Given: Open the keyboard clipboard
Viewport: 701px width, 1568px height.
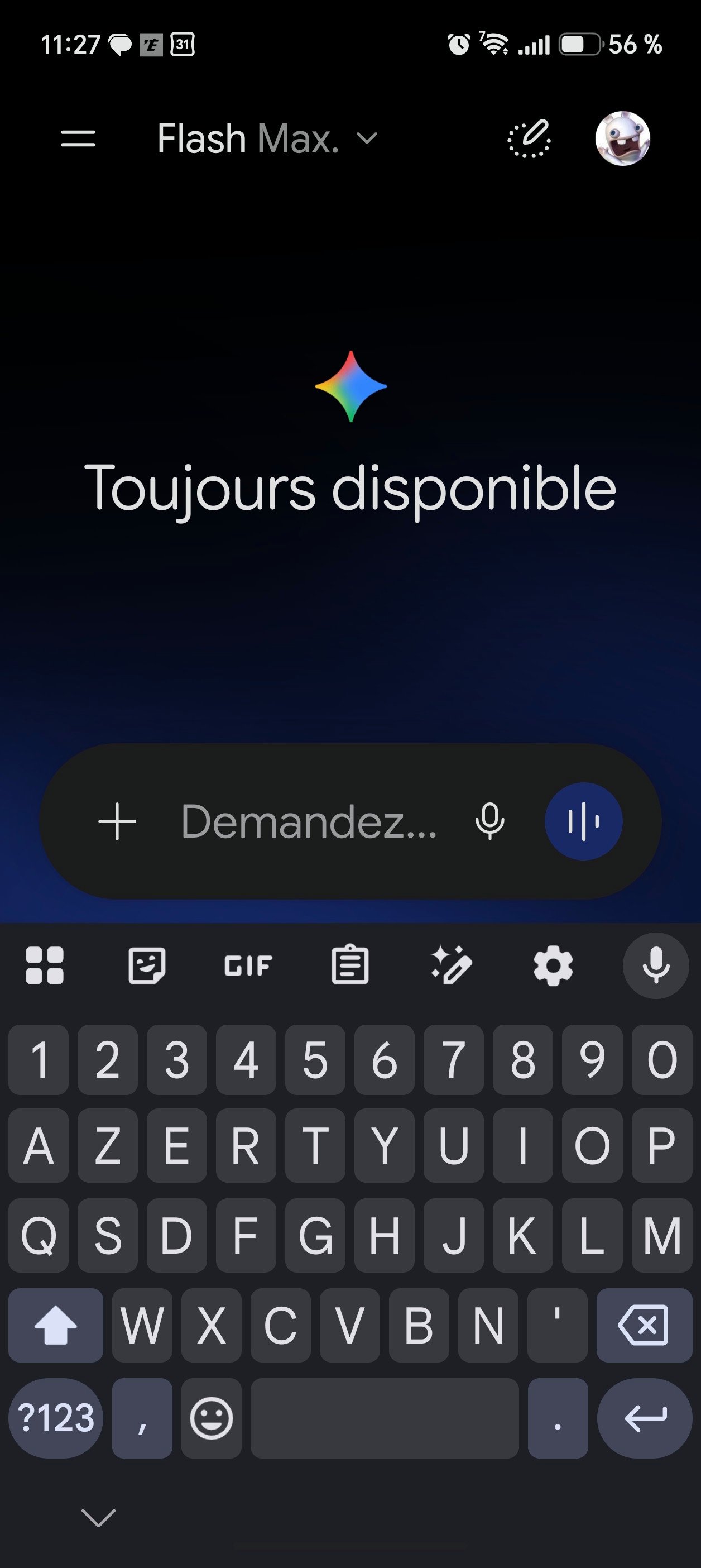Looking at the screenshot, I should [350, 965].
